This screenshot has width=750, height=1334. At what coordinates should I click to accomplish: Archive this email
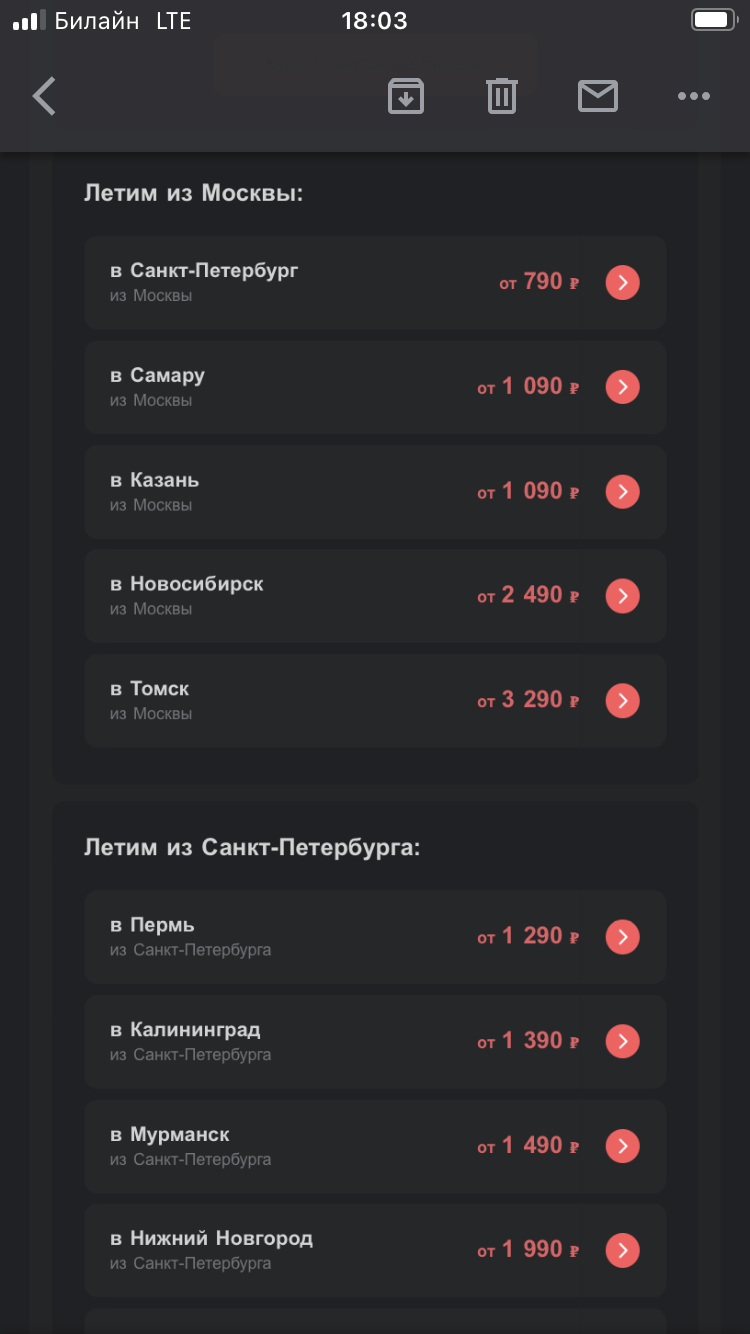coord(406,96)
